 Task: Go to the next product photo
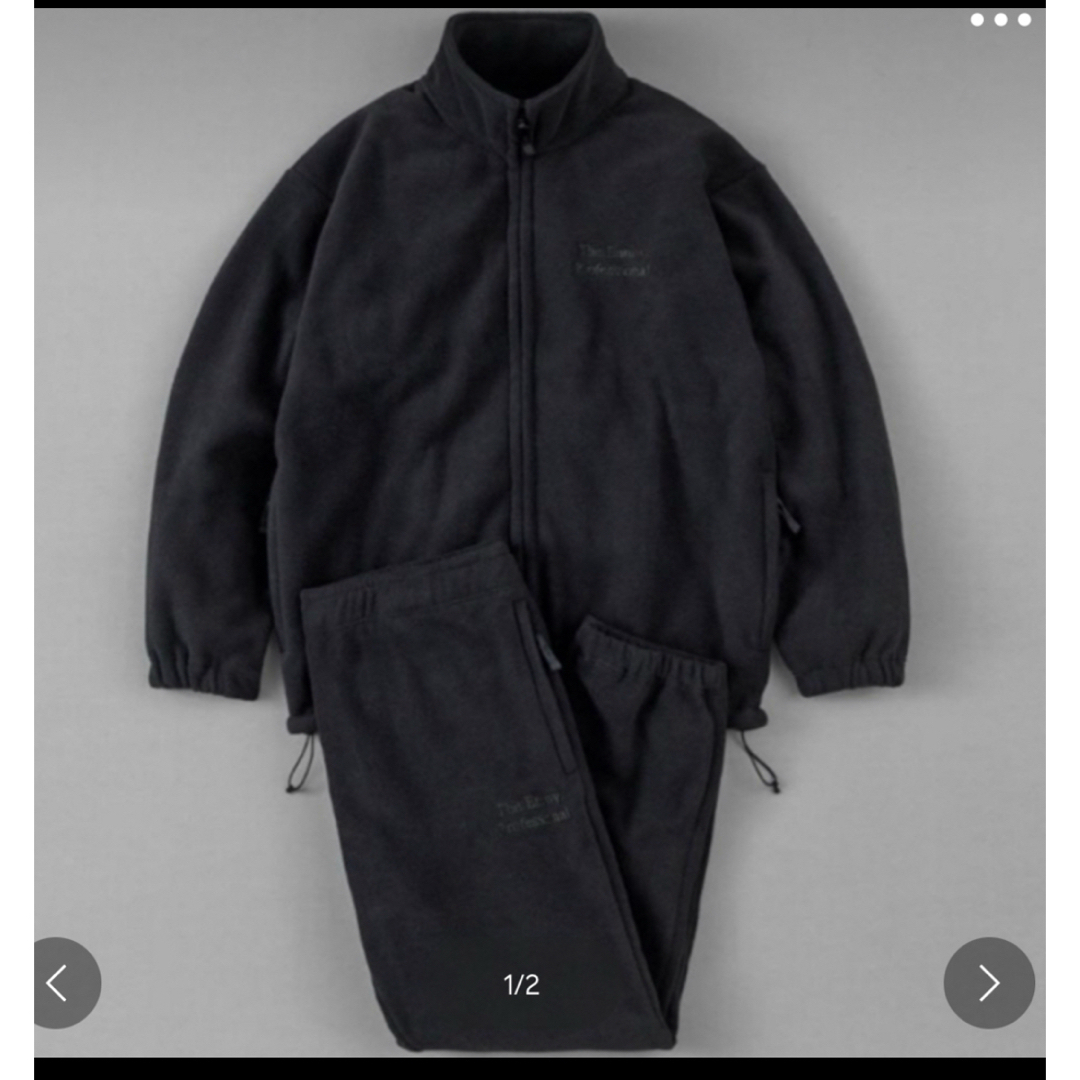pyautogui.click(x=988, y=982)
